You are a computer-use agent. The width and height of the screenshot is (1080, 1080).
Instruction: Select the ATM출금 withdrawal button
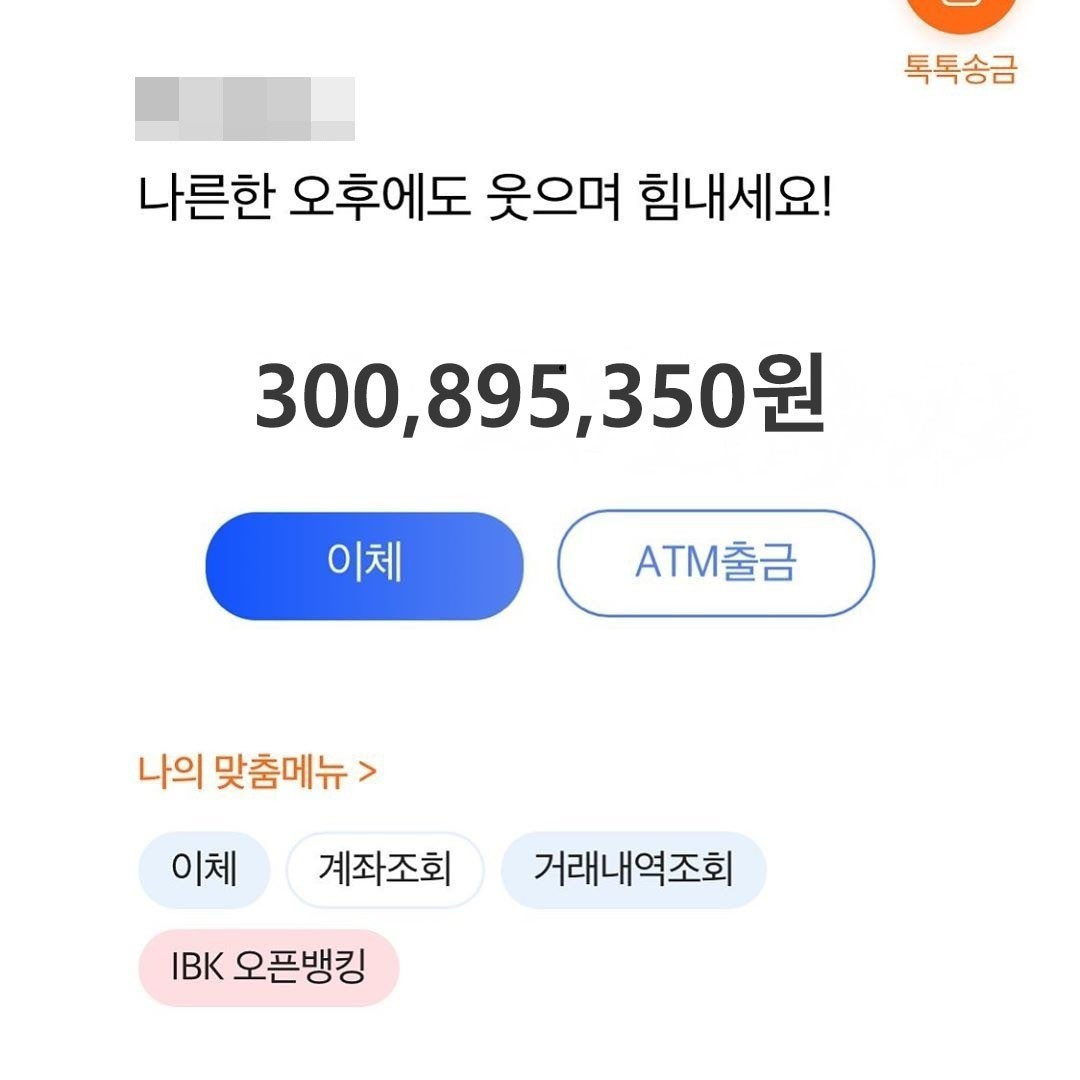coord(715,563)
